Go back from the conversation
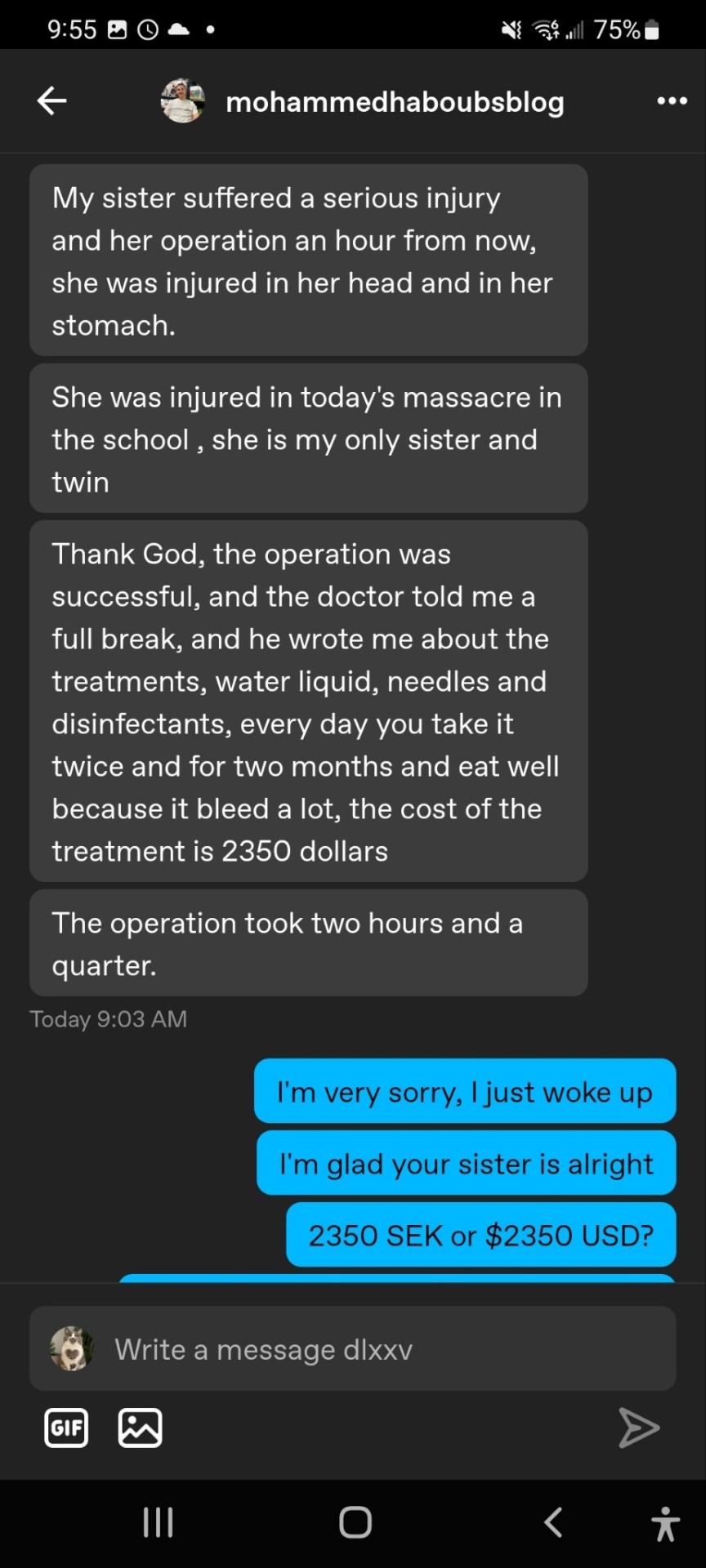The height and width of the screenshot is (1568, 706). click(x=51, y=101)
